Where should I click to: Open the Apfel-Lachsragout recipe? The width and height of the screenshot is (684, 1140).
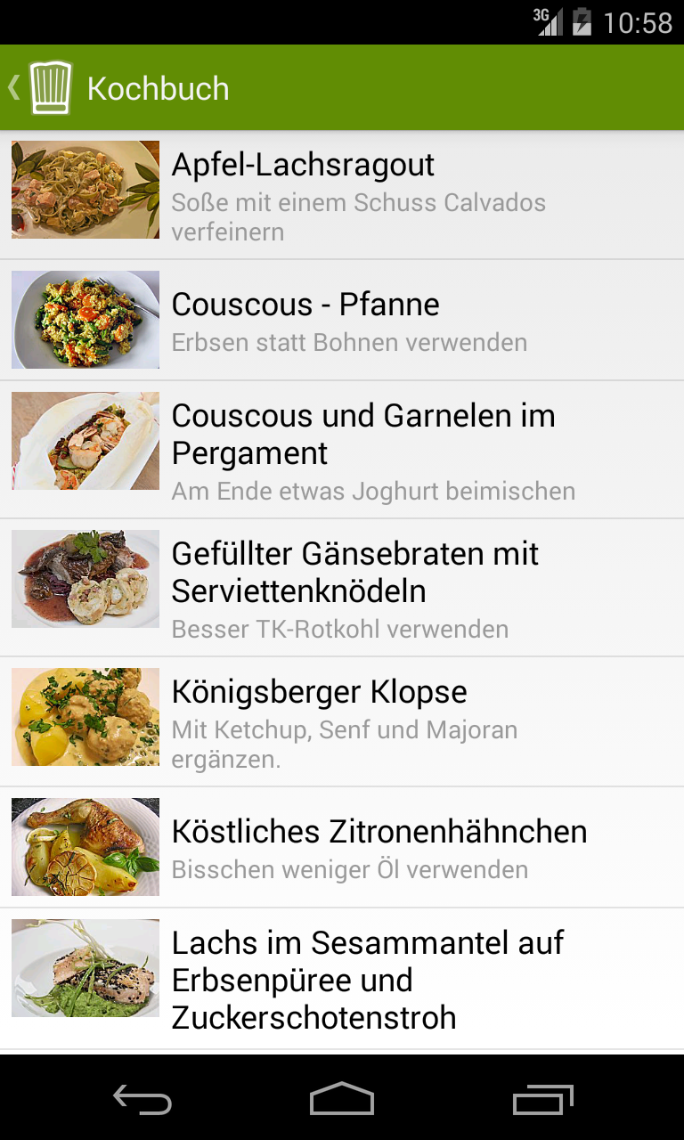[x=342, y=195]
